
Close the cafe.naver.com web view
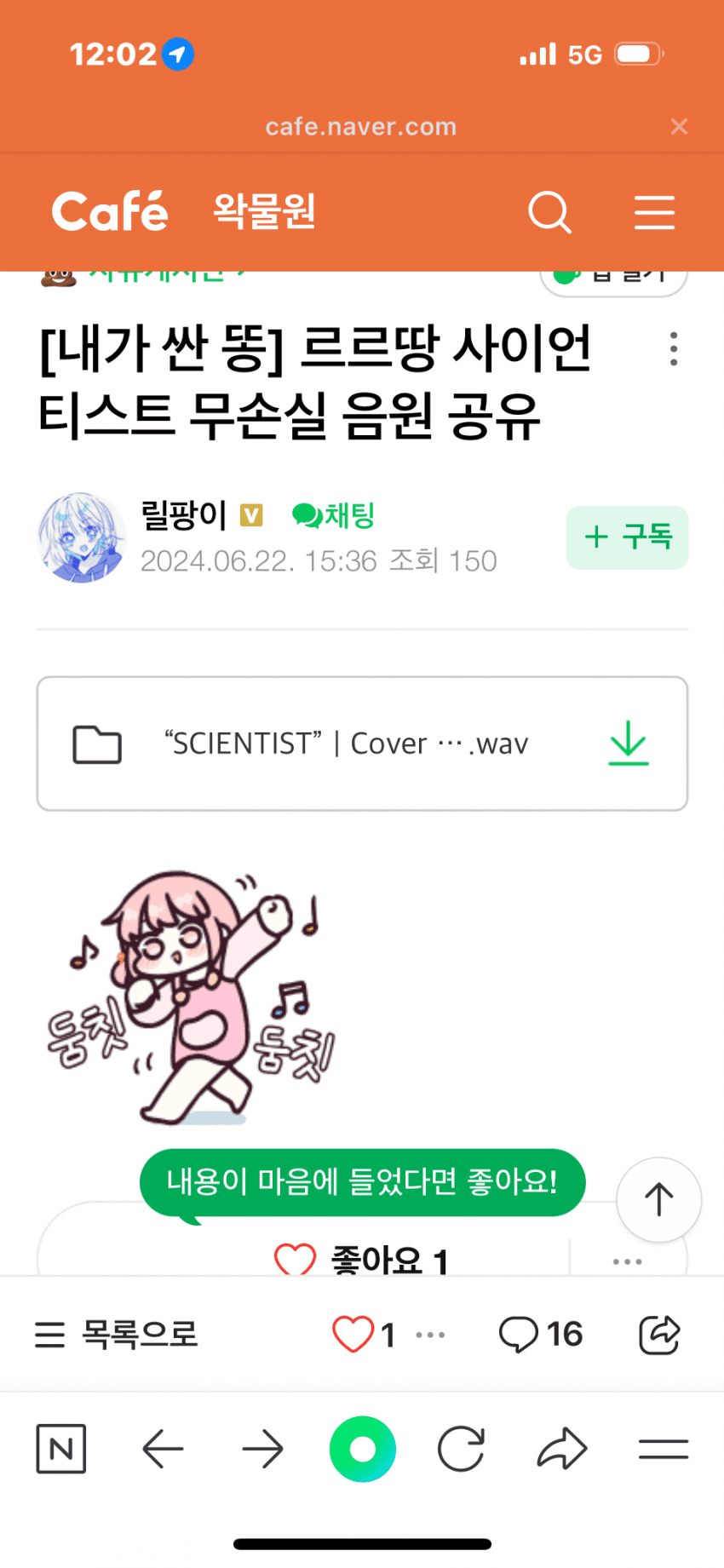[679, 127]
